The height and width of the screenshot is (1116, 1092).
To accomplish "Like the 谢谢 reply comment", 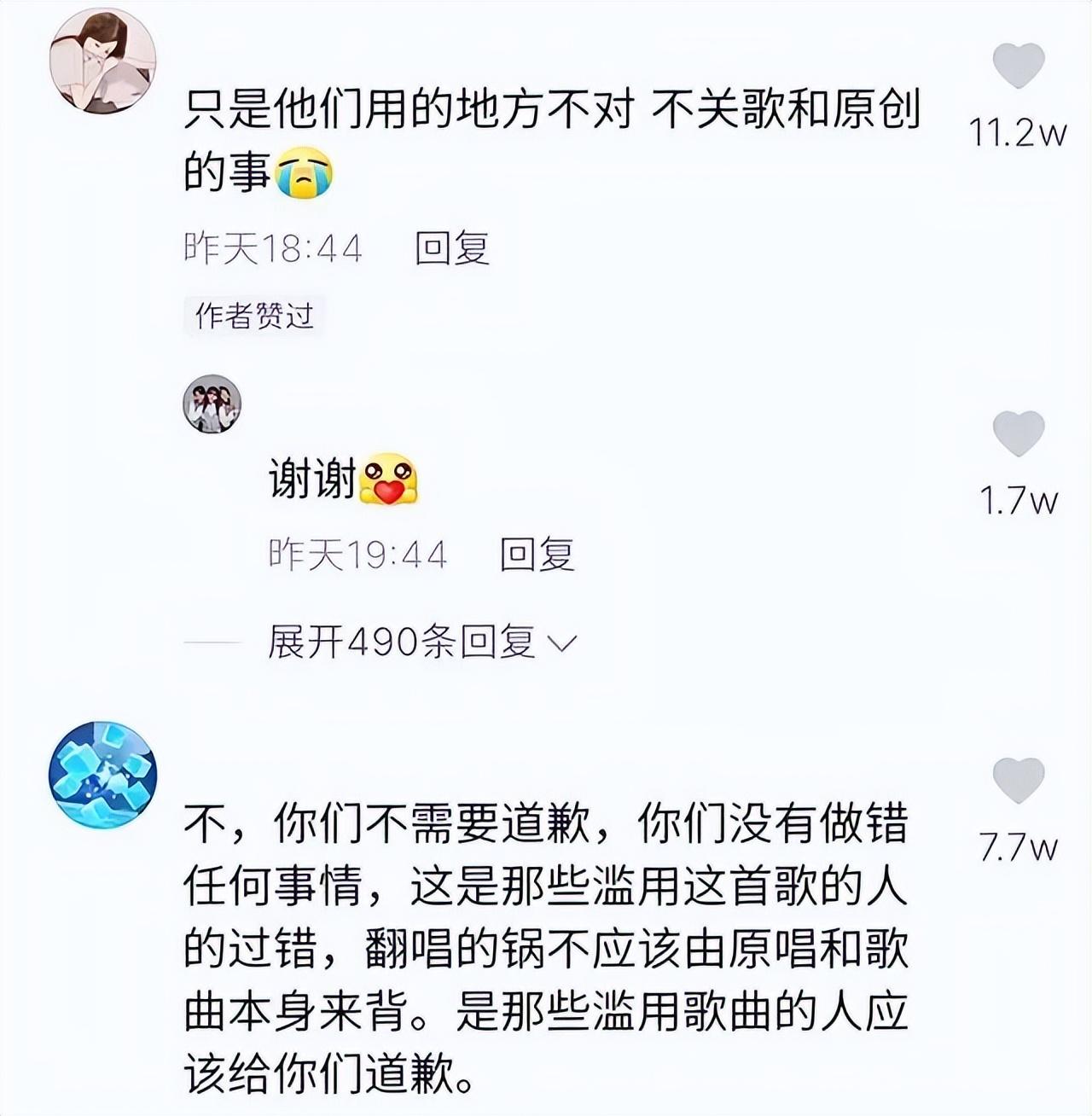I will tap(1019, 433).
